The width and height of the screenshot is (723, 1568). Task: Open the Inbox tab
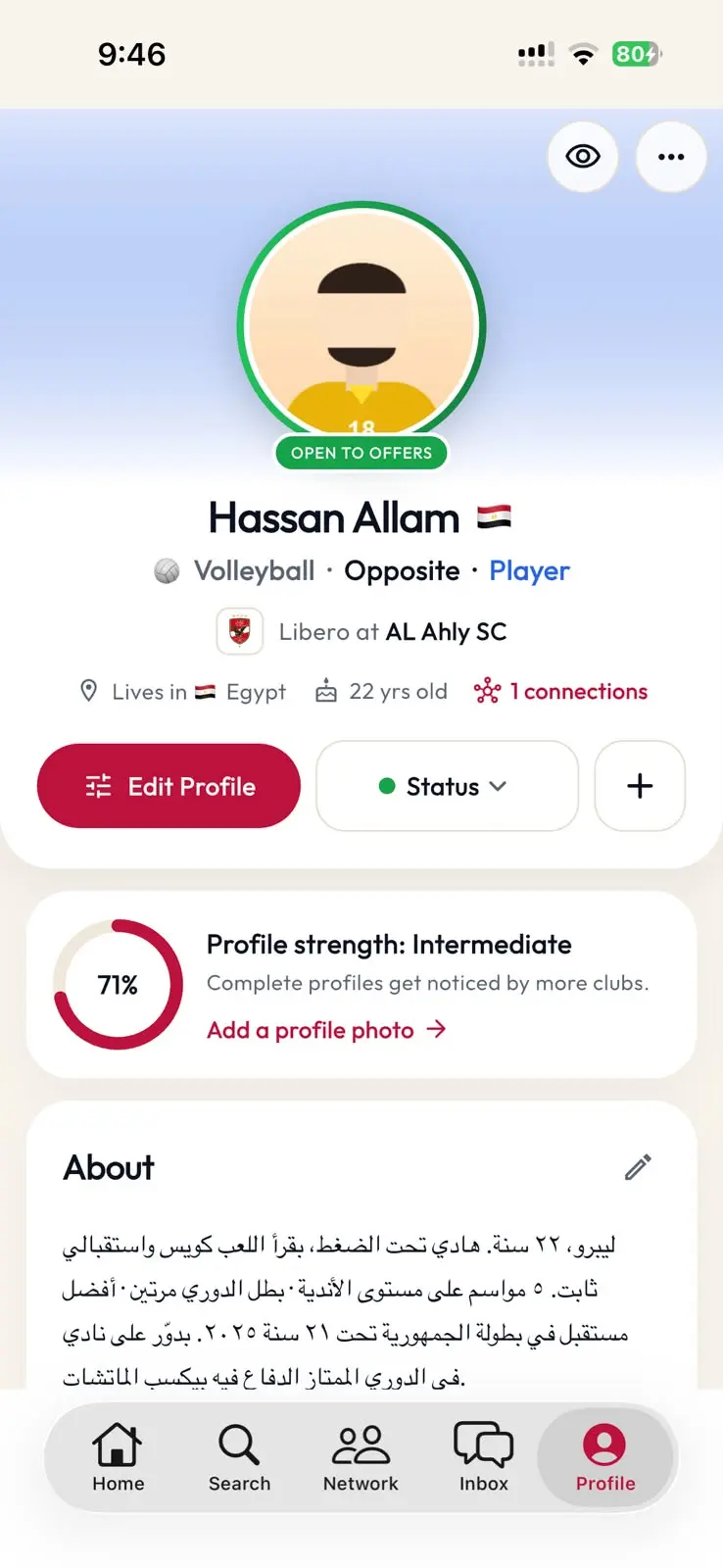pos(484,1457)
